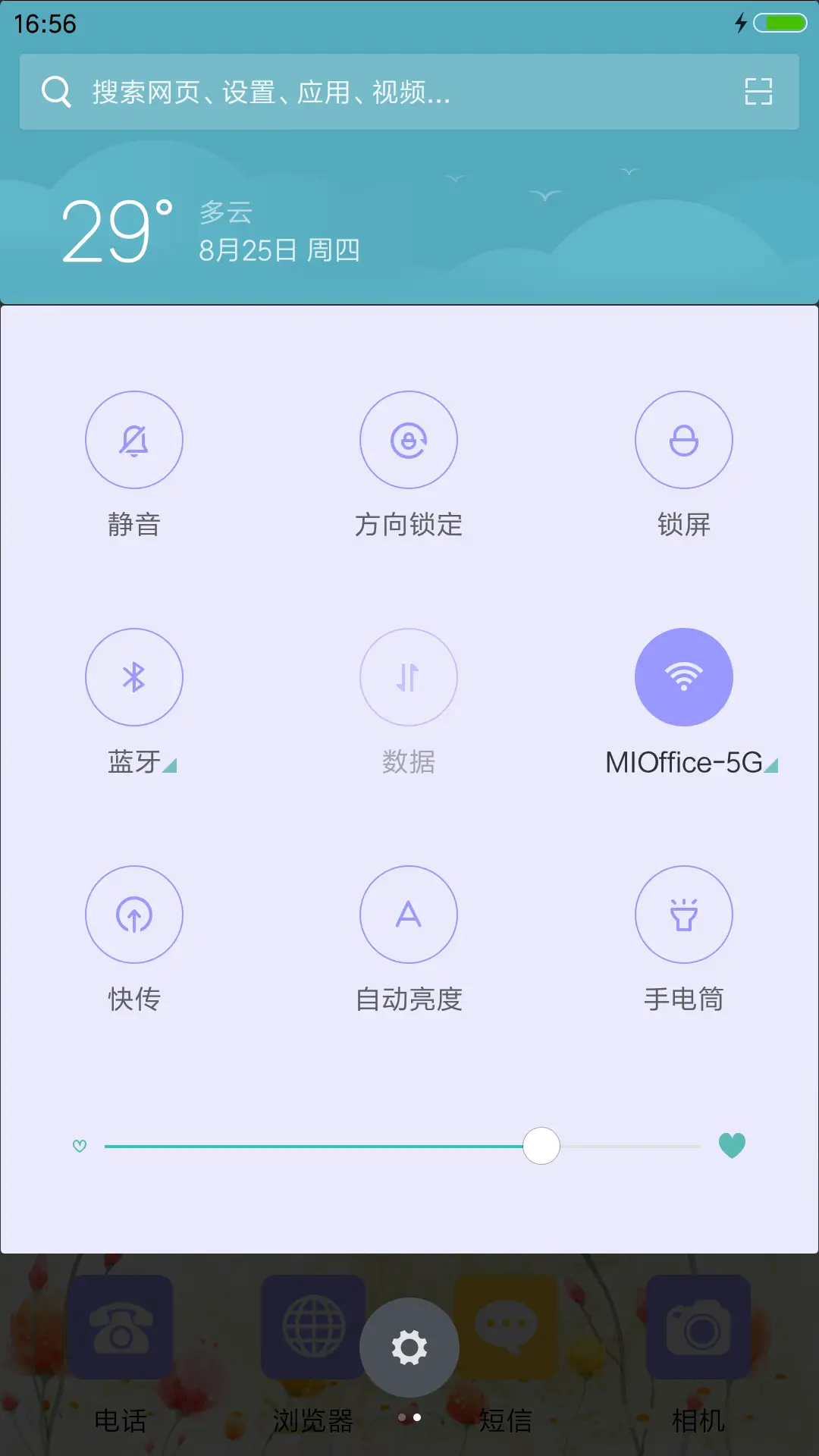Turn off Wi-Fi MIOffice-5G
The image size is (819, 1456).
tap(684, 677)
